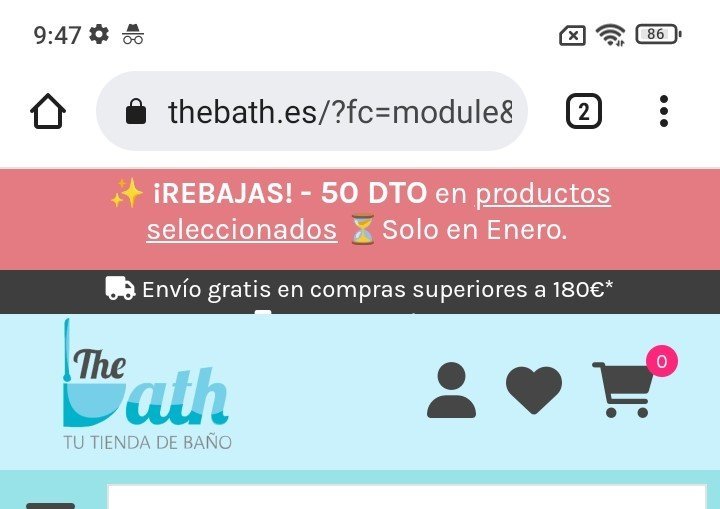Open the shopping cart
Viewport: 720px width, 509px height.
pos(624,390)
